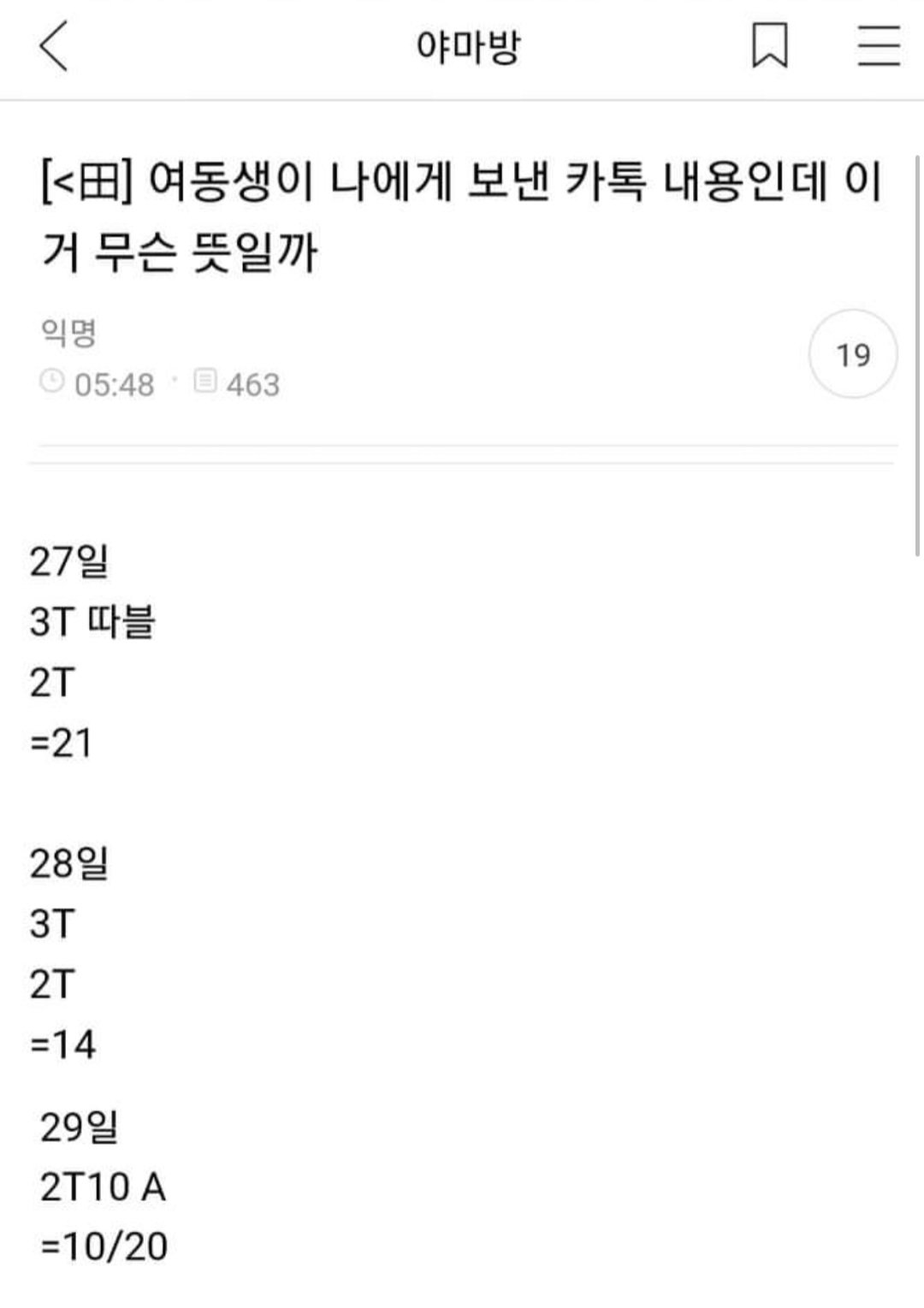This screenshot has width=924, height=1308.
Task: Open the hamburger menu
Action: (x=879, y=46)
